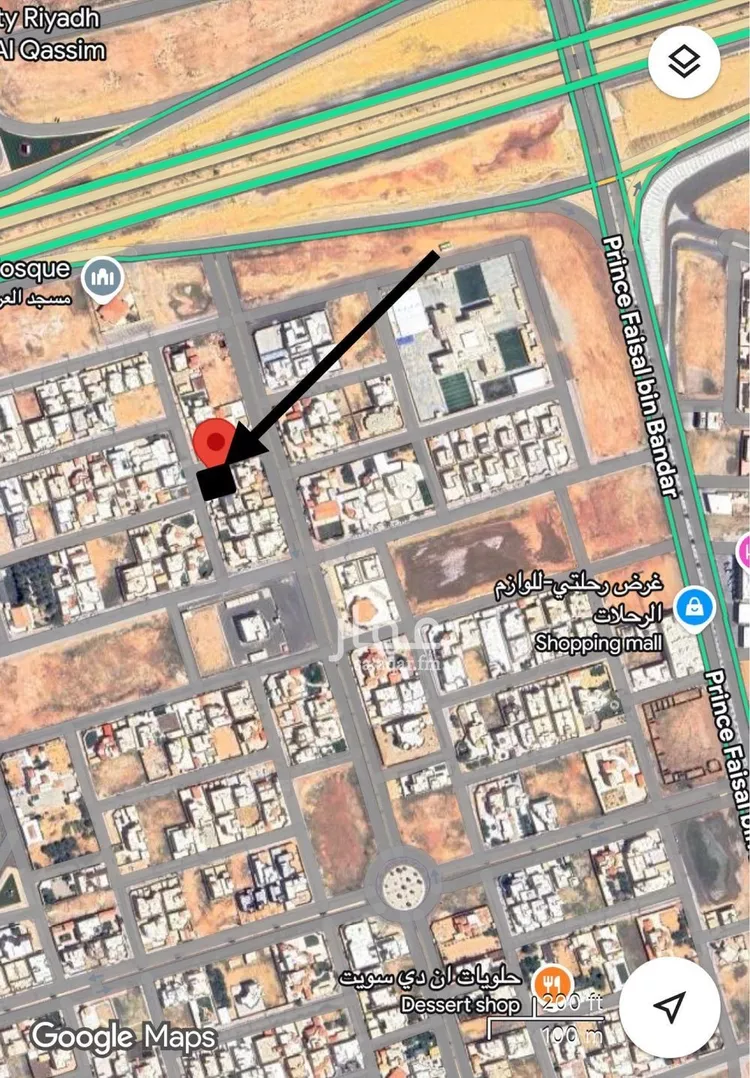Select the red dropped pin
The image size is (750, 1078).
coord(215,443)
